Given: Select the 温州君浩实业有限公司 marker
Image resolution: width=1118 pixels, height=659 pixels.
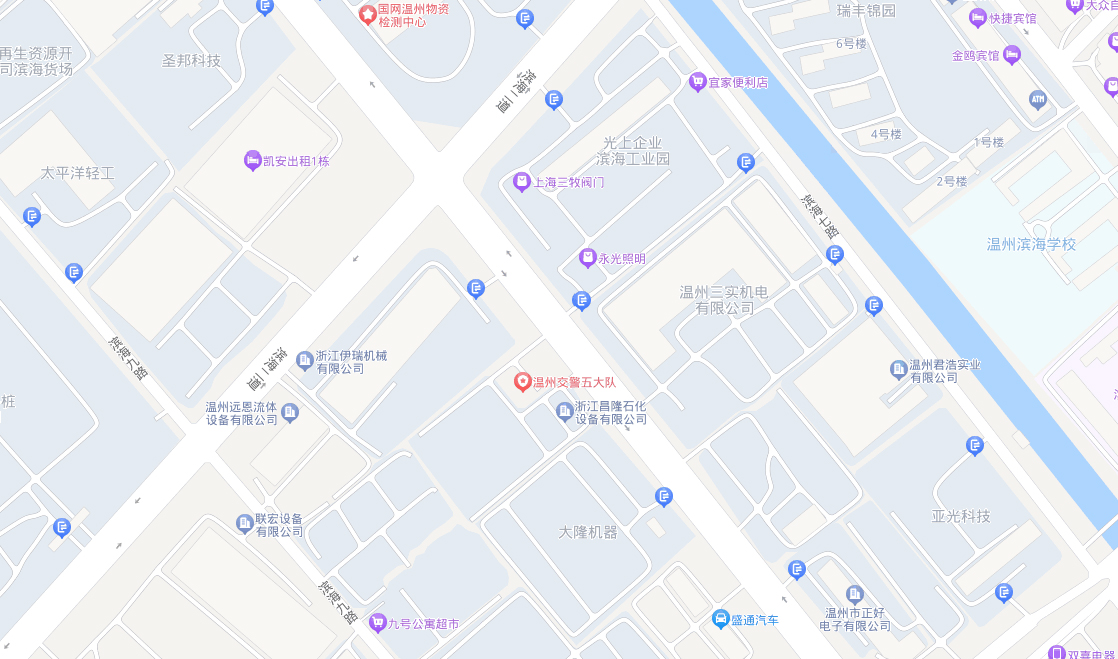Looking at the screenshot, I should click(898, 370).
